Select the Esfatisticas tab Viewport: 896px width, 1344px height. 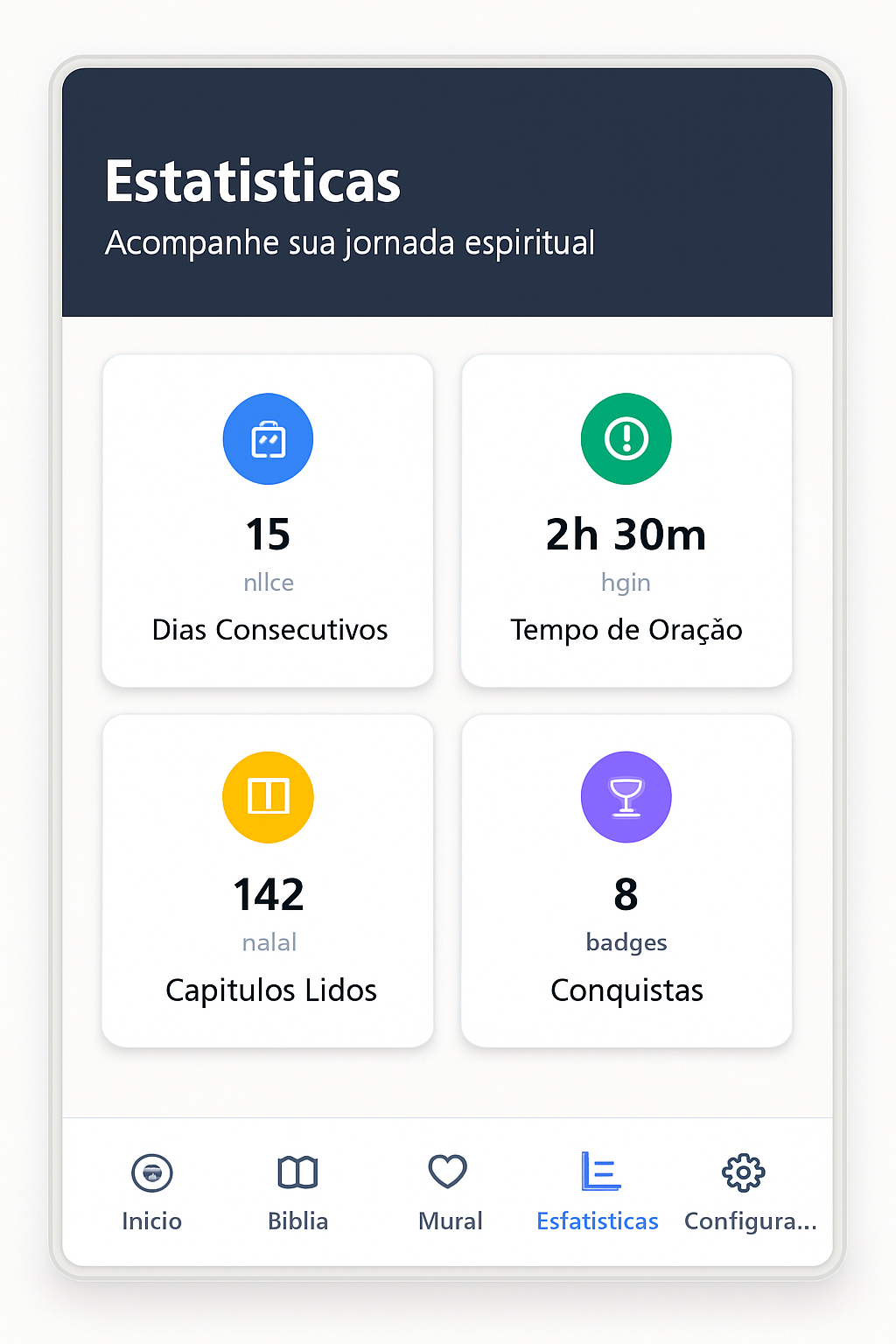tap(598, 1191)
